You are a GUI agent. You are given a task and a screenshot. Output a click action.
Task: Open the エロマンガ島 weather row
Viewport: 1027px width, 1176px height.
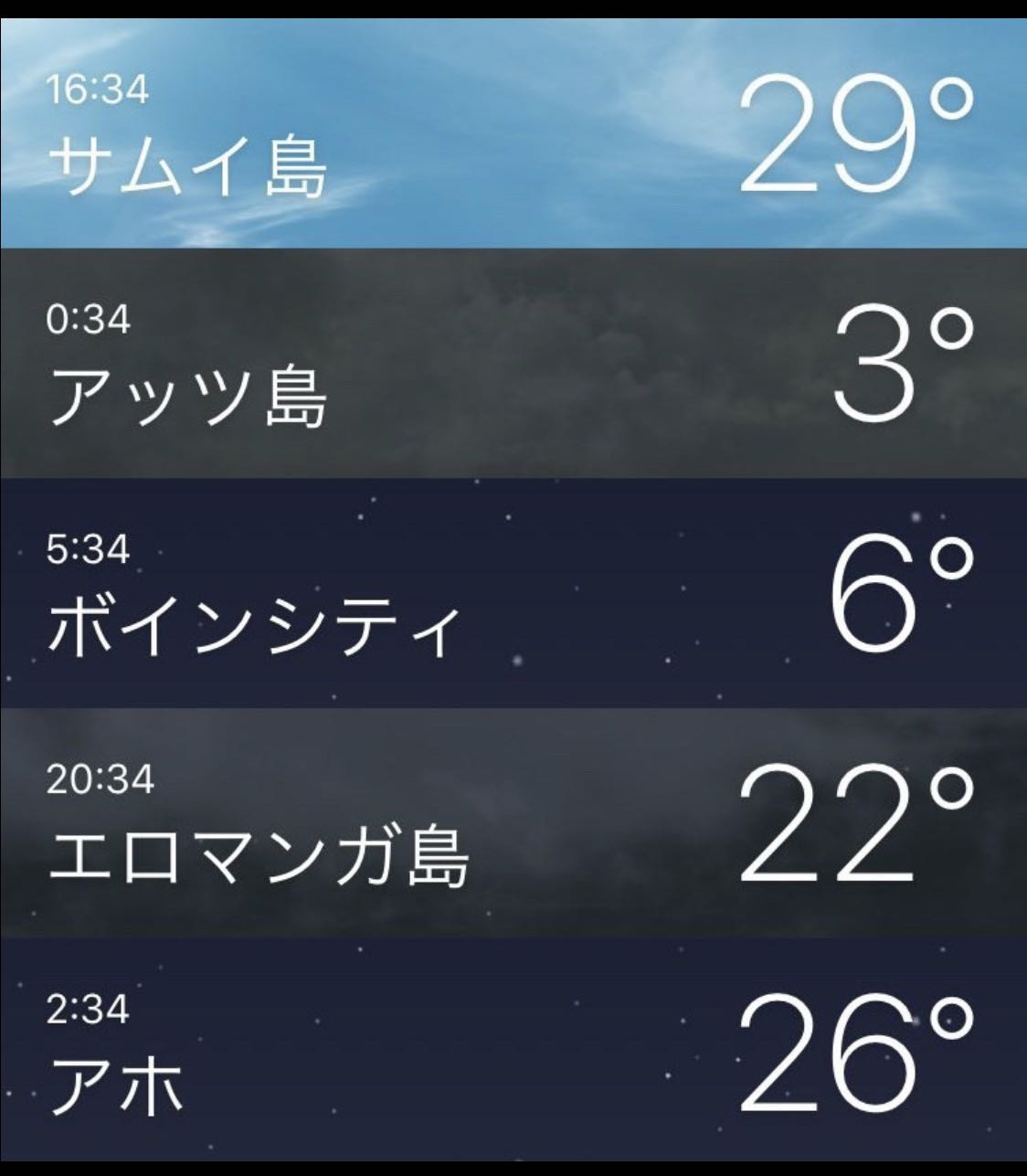click(512, 822)
